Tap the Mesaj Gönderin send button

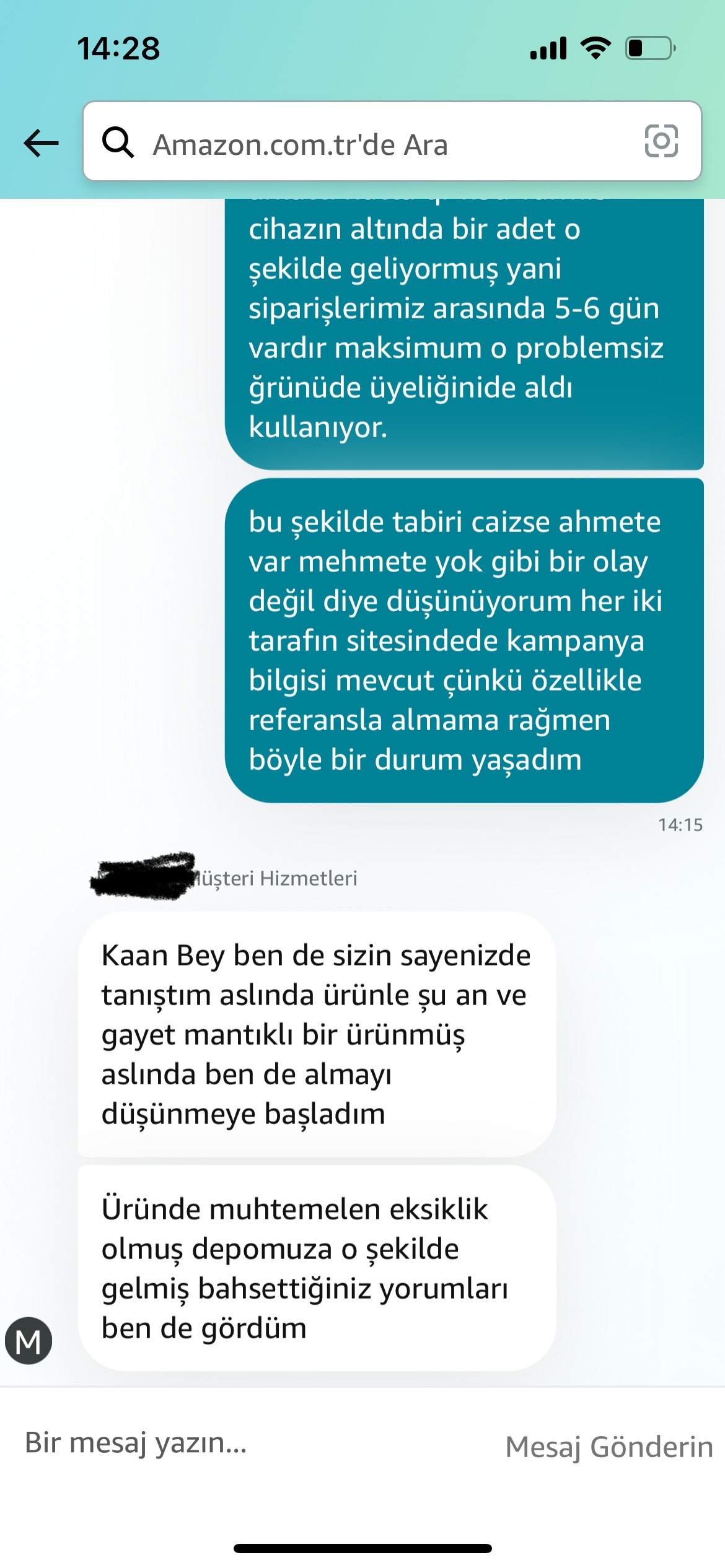point(609,1447)
